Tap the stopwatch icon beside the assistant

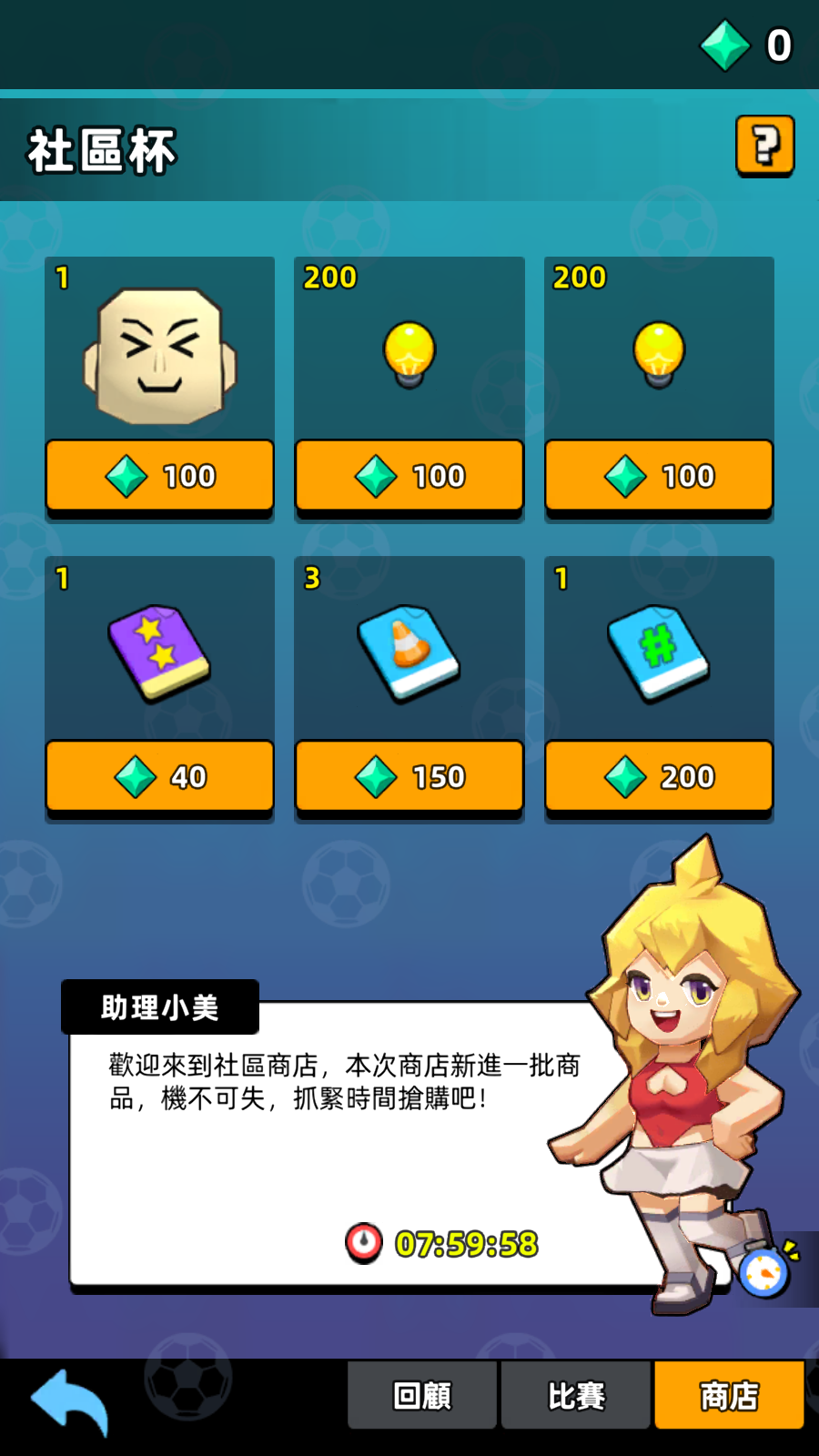[x=764, y=1270]
